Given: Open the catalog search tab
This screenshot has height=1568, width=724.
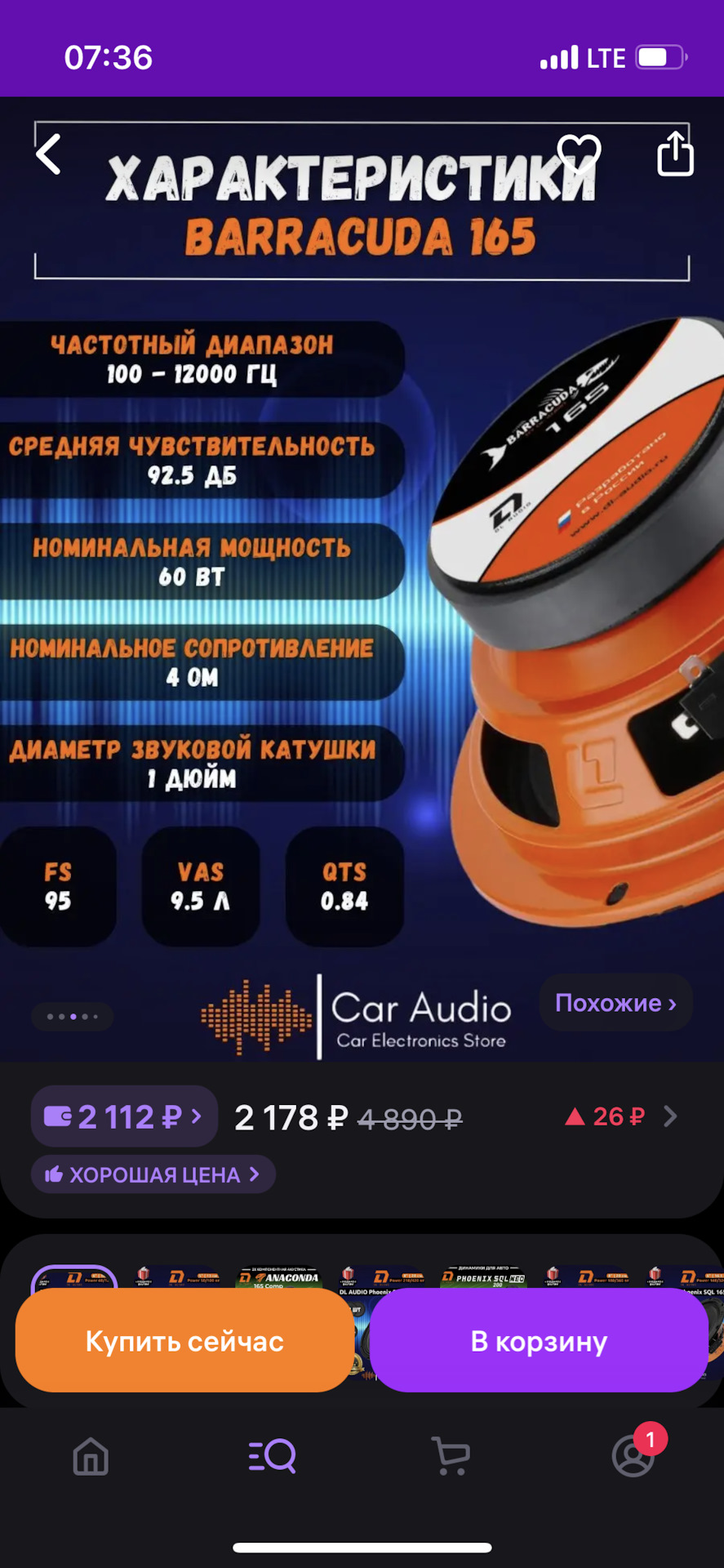Looking at the screenshot, I should tap(272, 1456).
